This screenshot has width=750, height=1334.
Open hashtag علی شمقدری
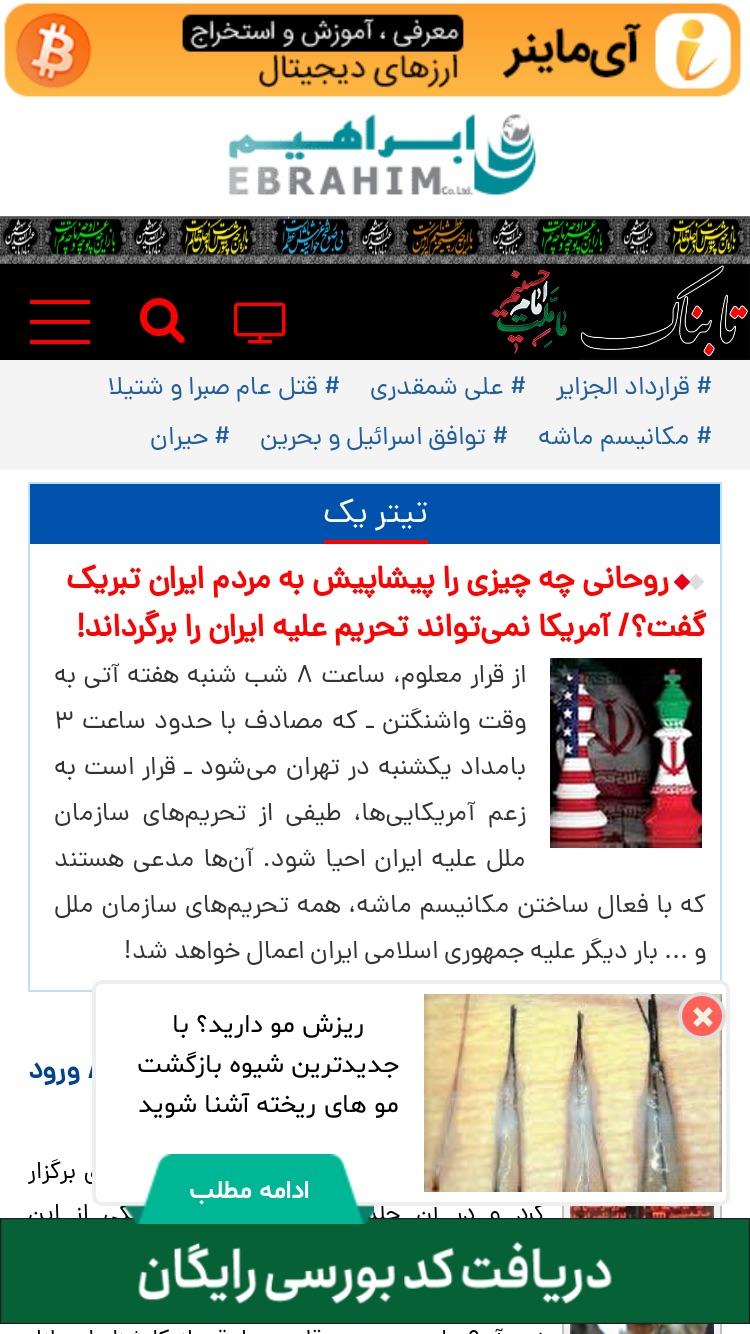(447, 387)
